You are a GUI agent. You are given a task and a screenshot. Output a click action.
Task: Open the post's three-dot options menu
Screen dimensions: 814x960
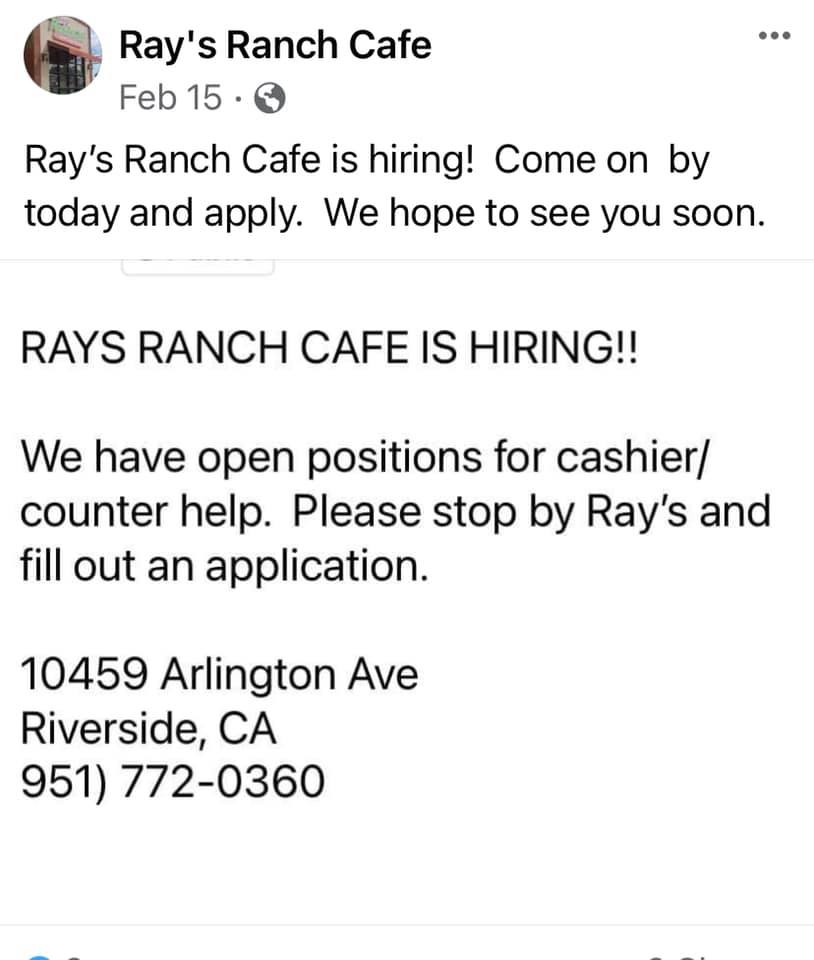coord(774,37)
